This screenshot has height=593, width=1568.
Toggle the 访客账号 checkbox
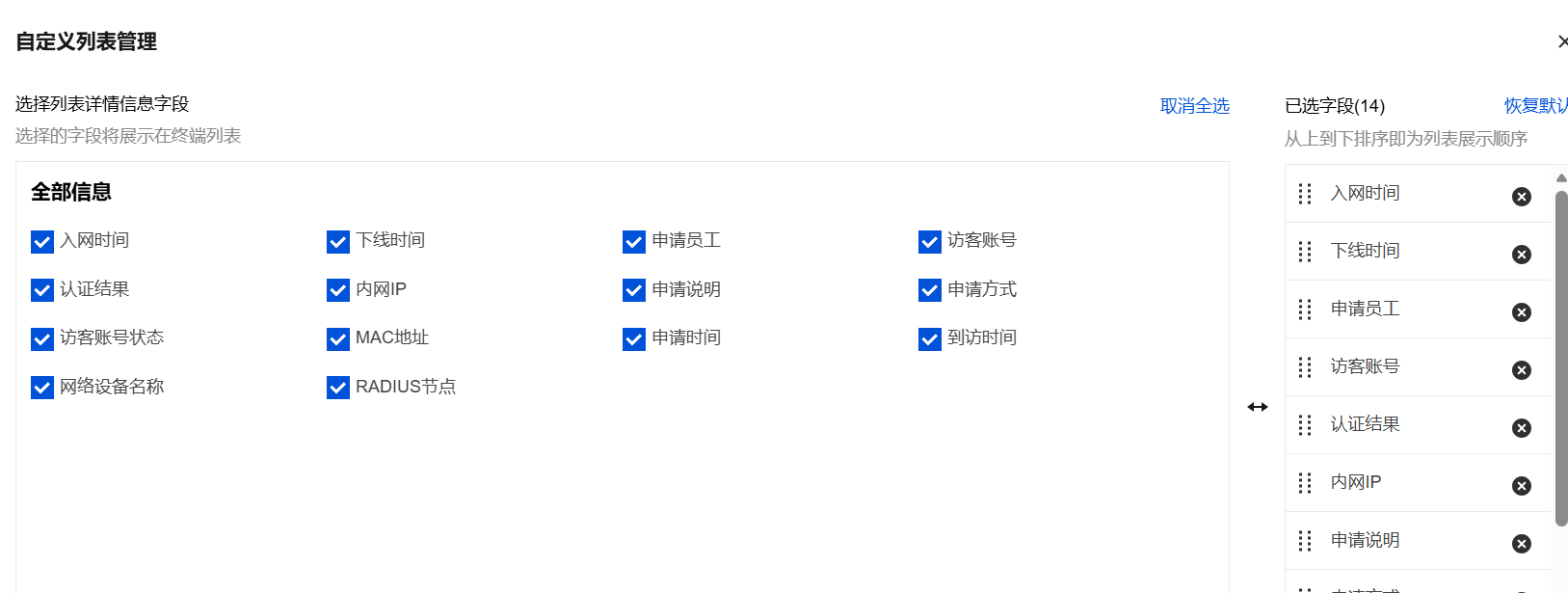[930, 241]
